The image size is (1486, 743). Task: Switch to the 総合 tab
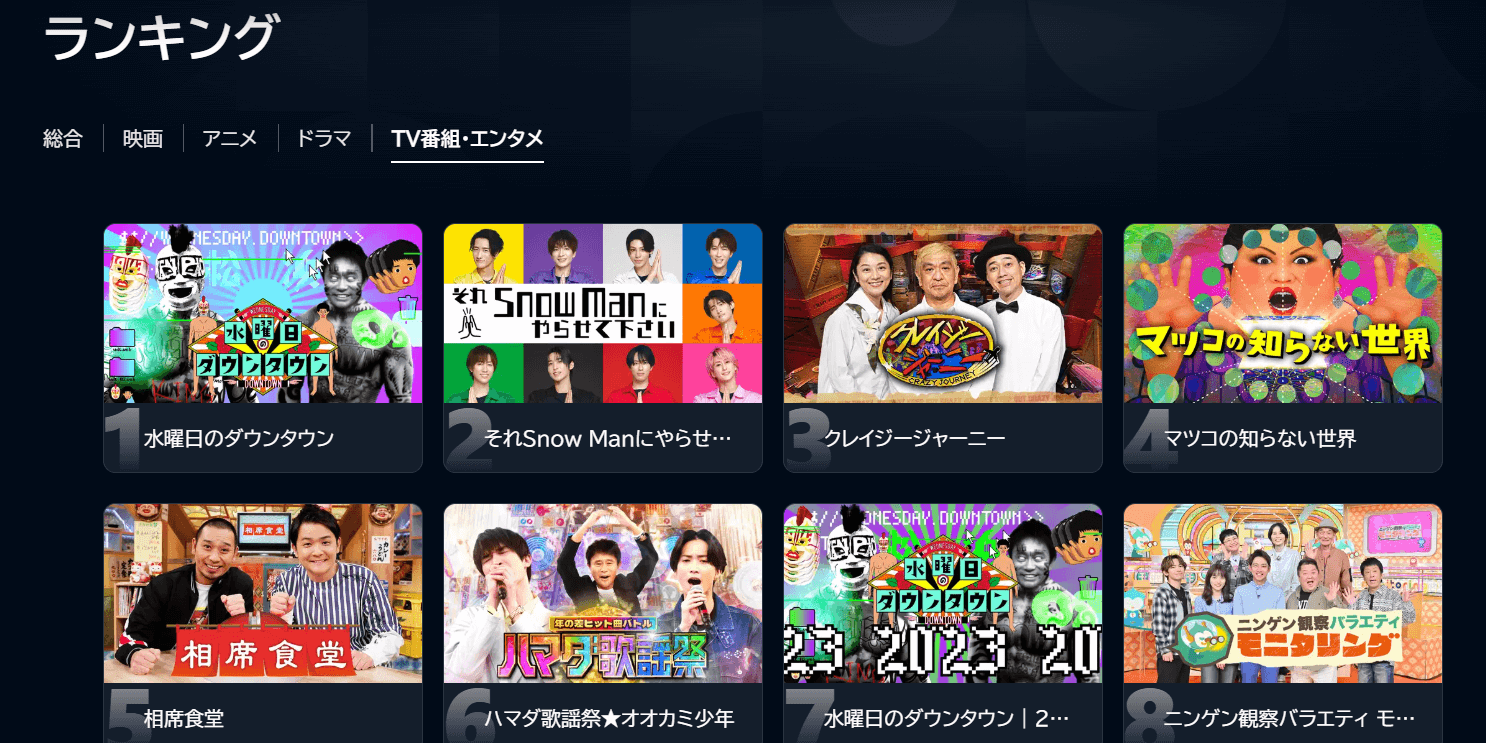click(63, 139)
